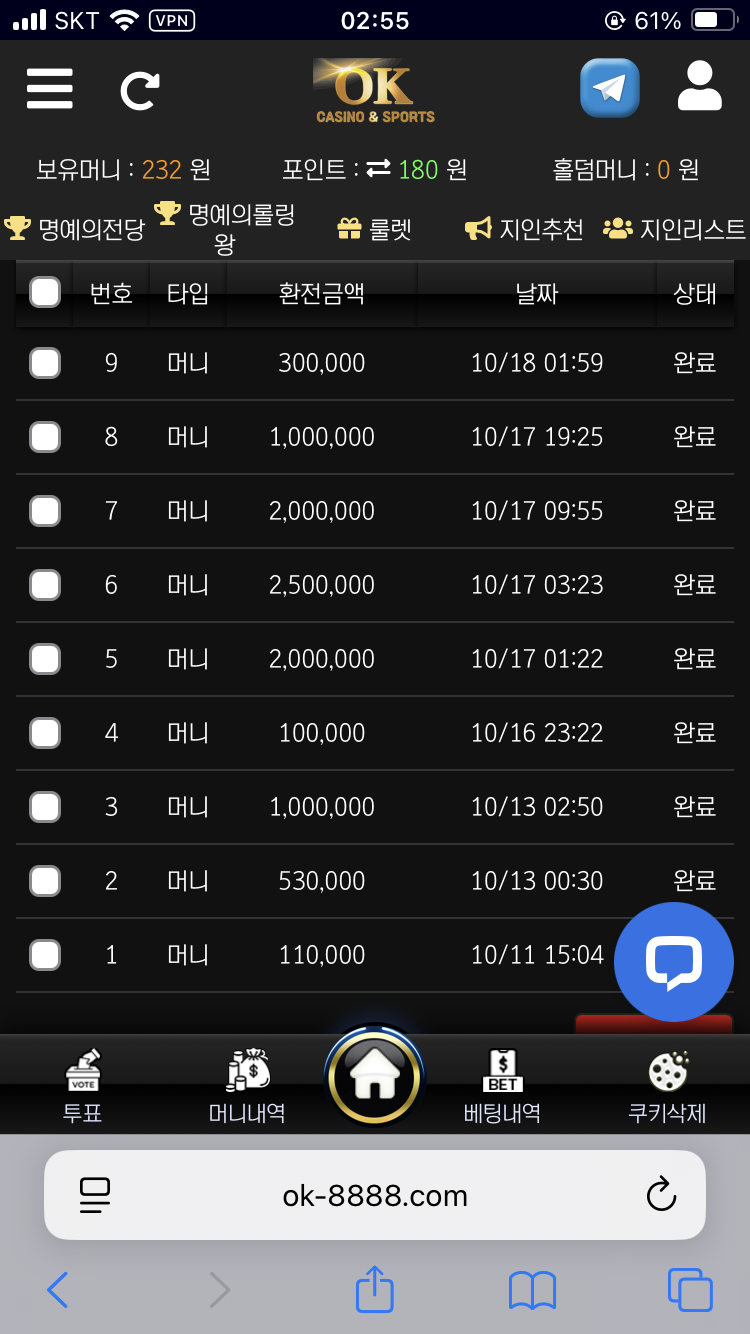Open the Telegram channel icon
Image resolution: width=750 pixels, height=1334 pixels.
[609, 89]
